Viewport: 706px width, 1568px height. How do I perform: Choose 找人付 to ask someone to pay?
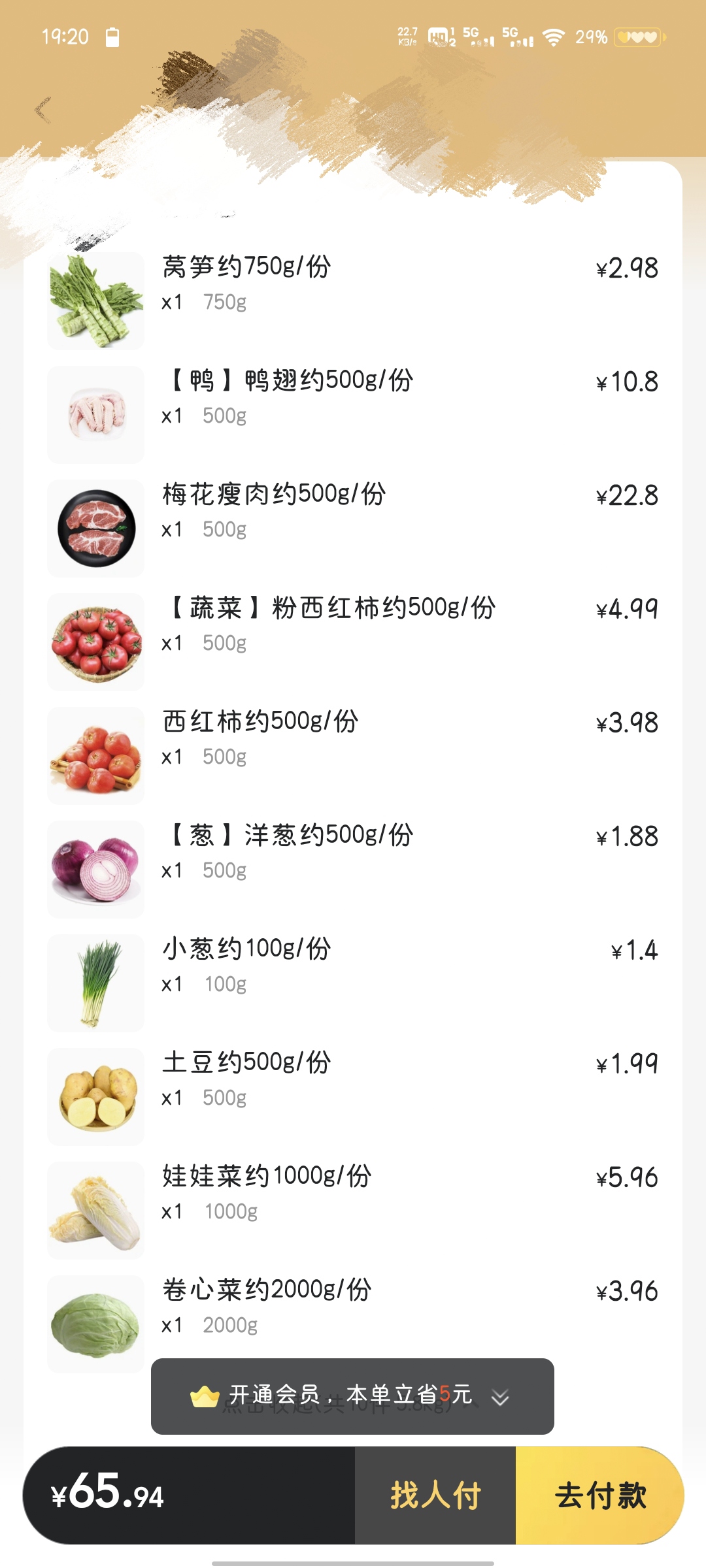coord(435,1495)
